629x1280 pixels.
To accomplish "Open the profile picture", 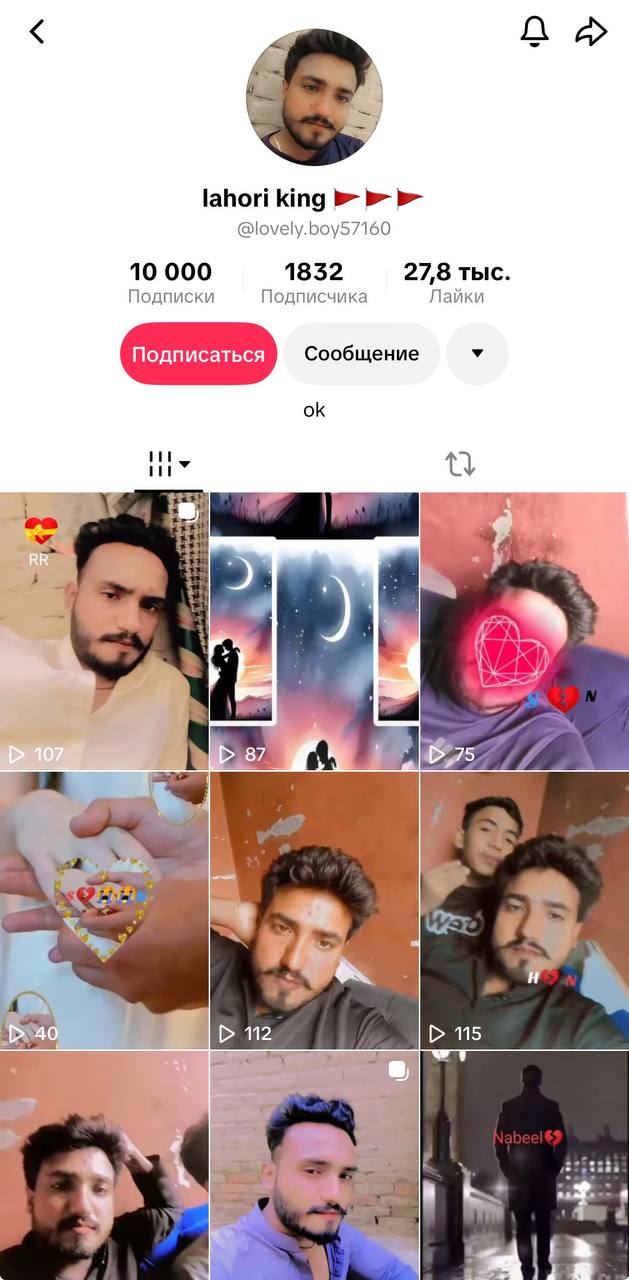I will (314, 97).
